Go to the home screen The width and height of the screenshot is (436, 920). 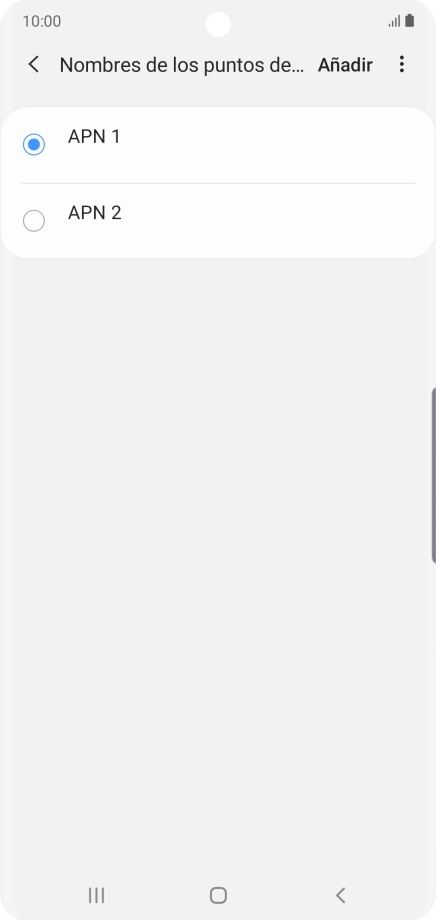[218, 895]
